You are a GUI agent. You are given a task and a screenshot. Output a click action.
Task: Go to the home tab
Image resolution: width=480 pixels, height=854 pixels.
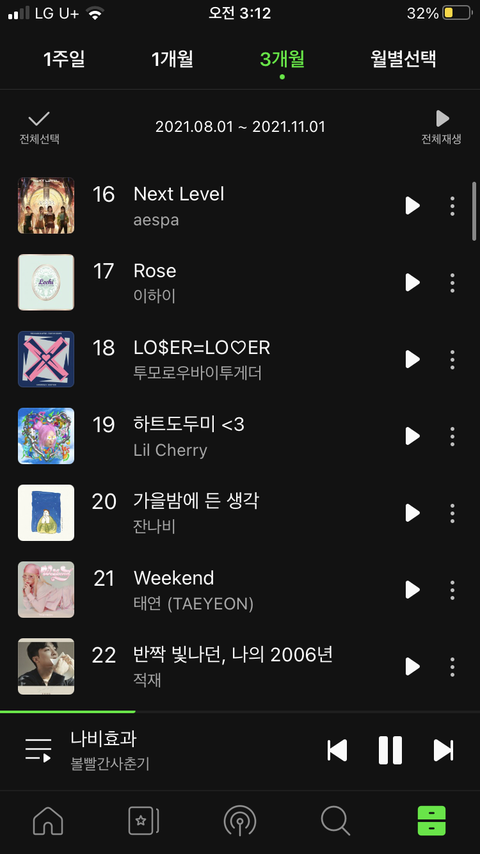48,821
